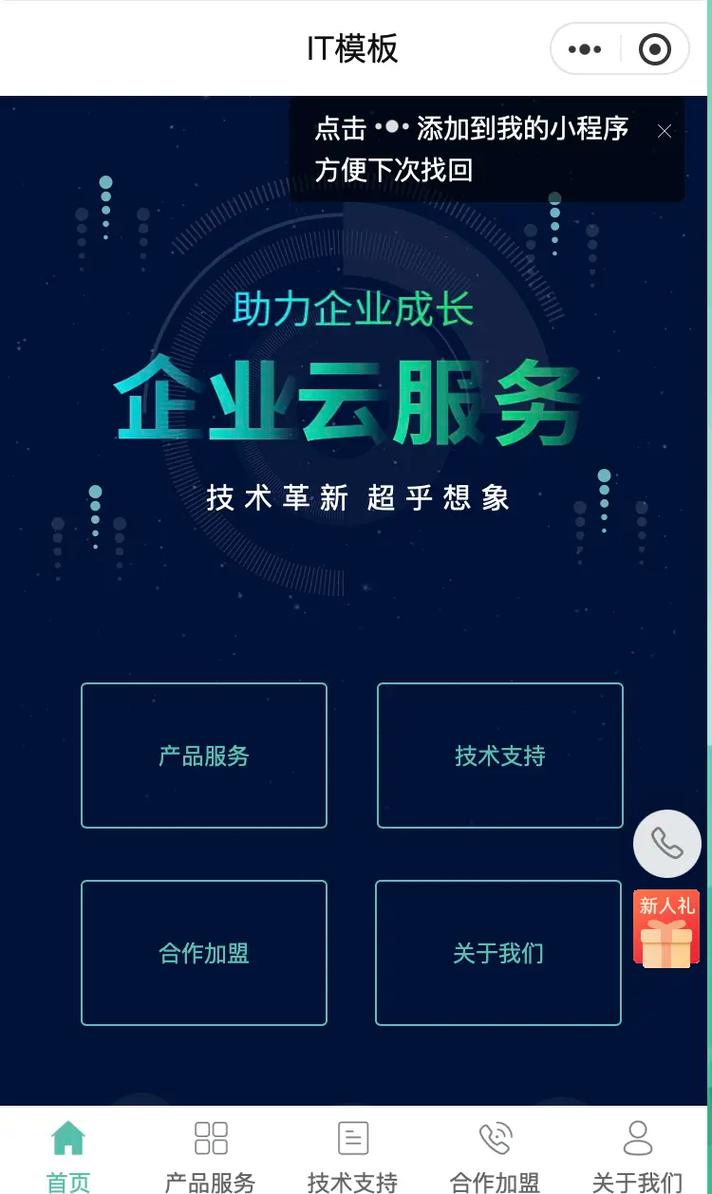Open the 产品服务 card
This screenshot has width=712, height=1194.
204,755
